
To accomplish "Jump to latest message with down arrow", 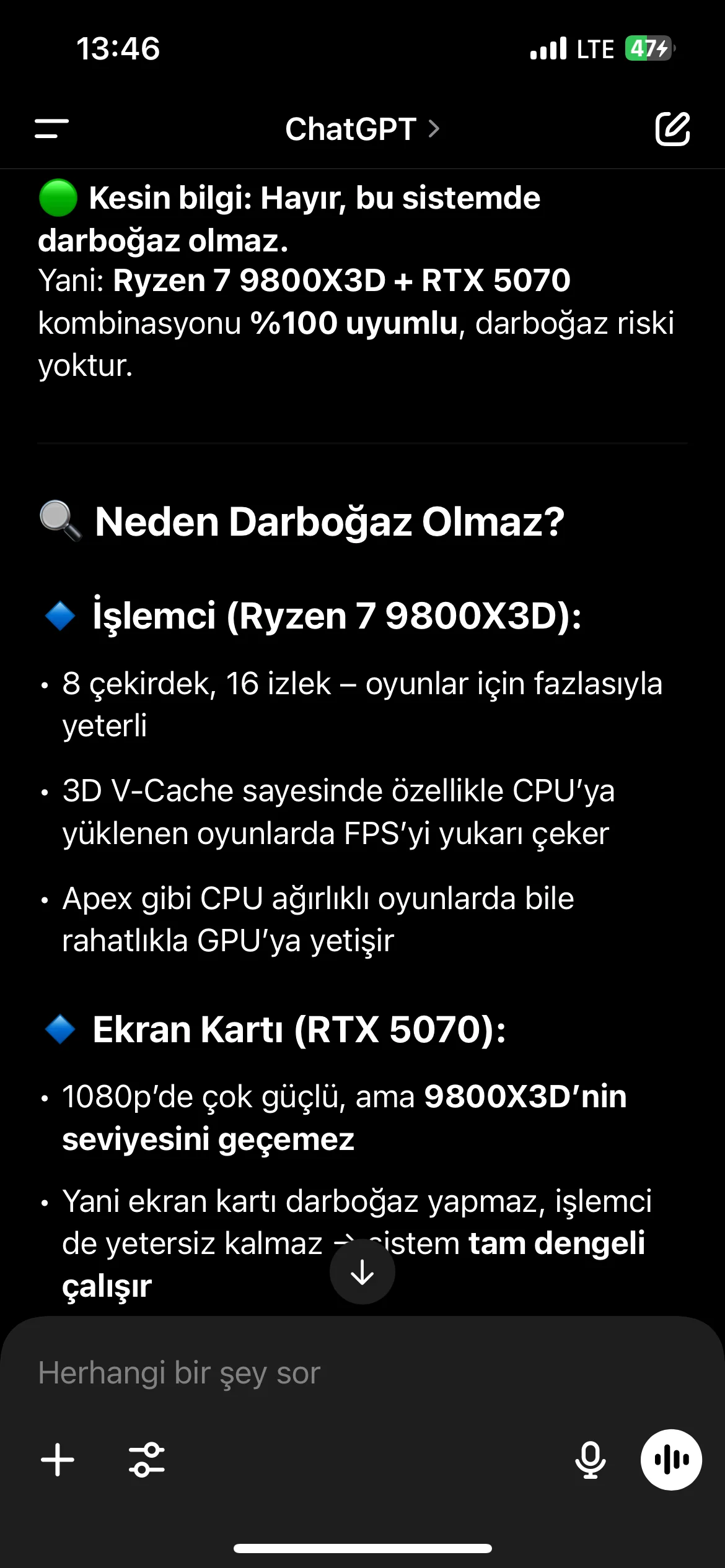I will [362, 1273].
